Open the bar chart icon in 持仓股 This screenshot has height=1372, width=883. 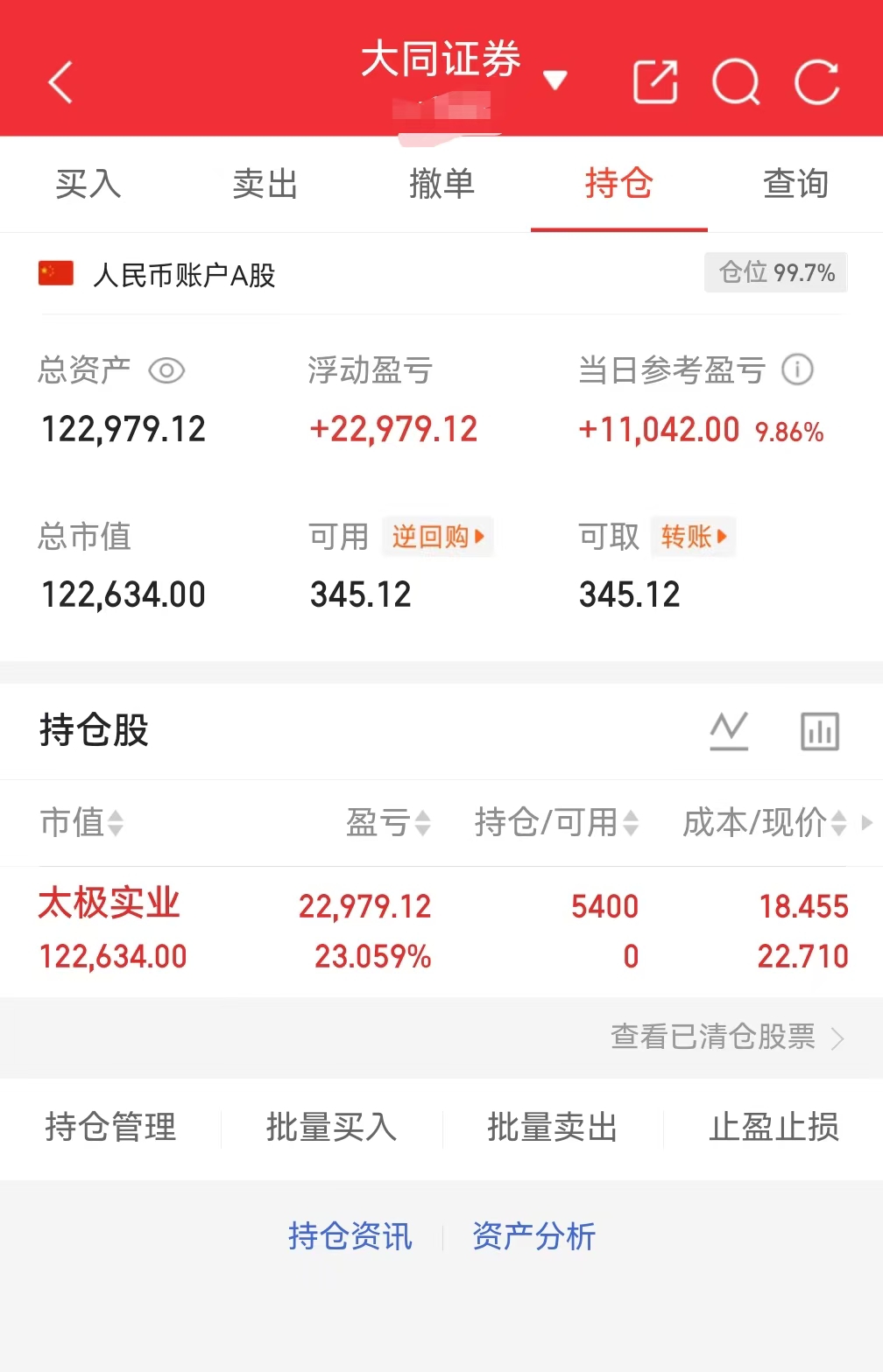pyautogui.click(x=820, y=730)
